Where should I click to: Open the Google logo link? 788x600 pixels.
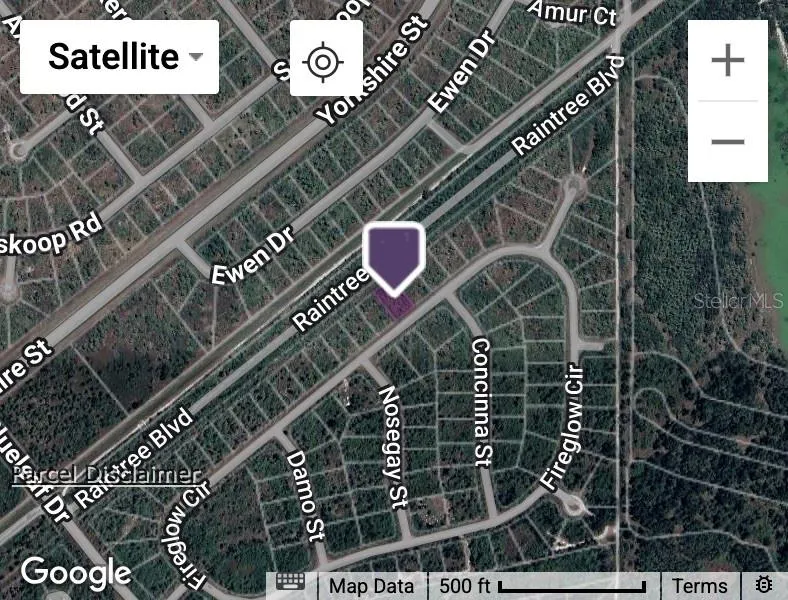click(x=76, y=572)
